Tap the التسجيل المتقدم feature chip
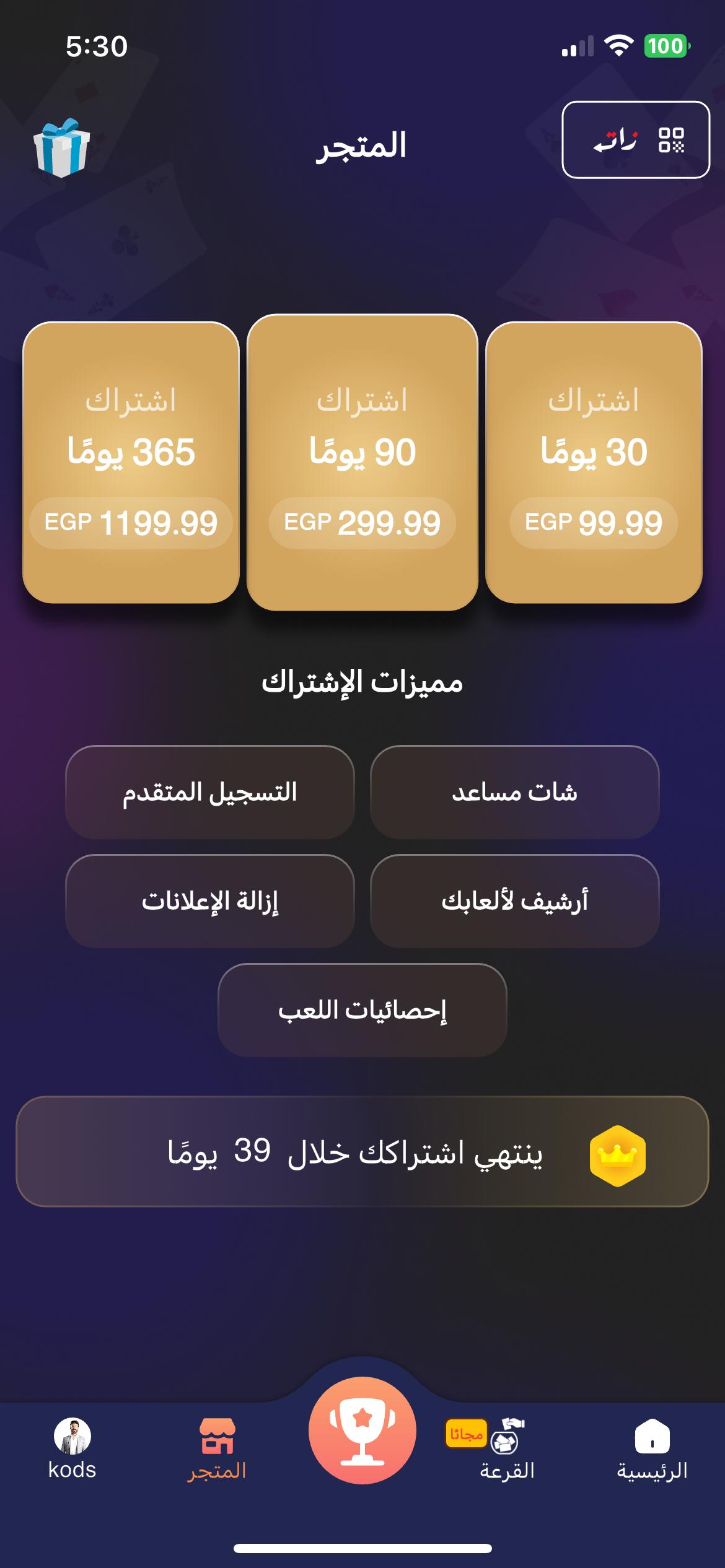The image size is (725, 1568). (209, 792)
